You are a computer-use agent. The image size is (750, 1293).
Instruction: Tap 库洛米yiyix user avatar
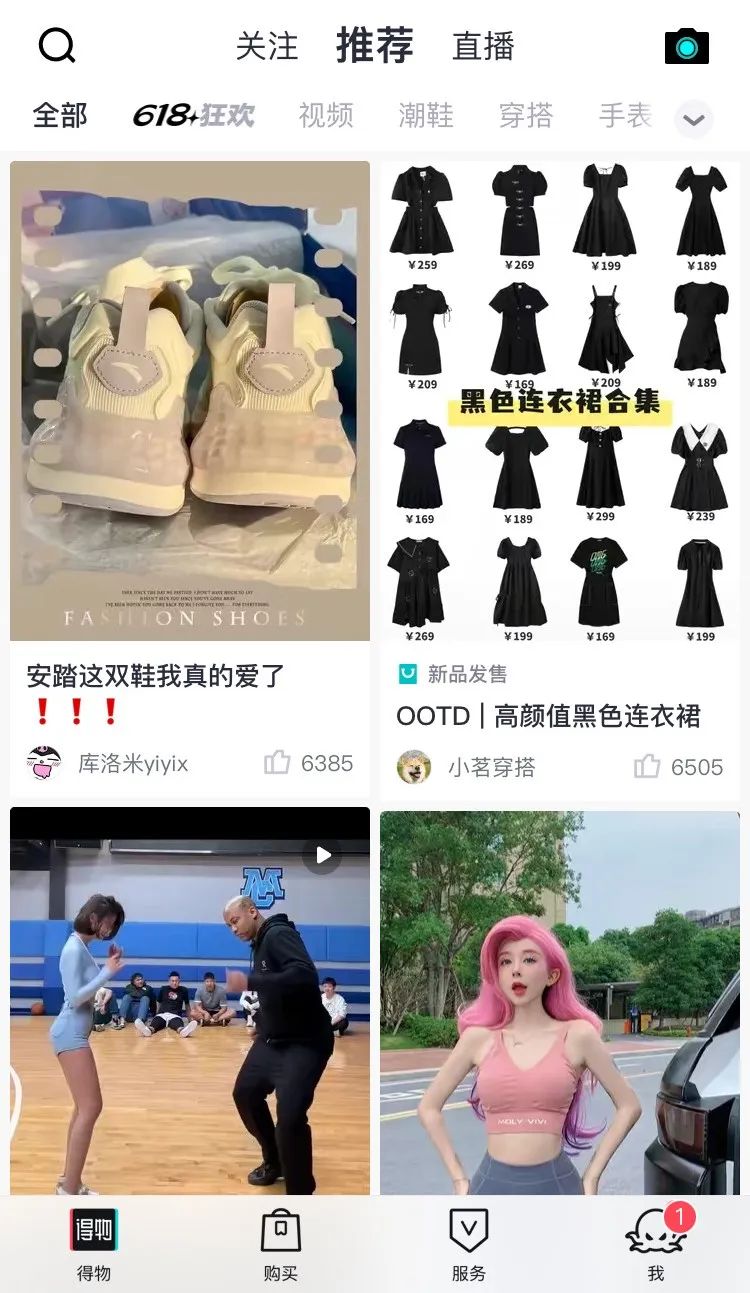pos(42,763)
